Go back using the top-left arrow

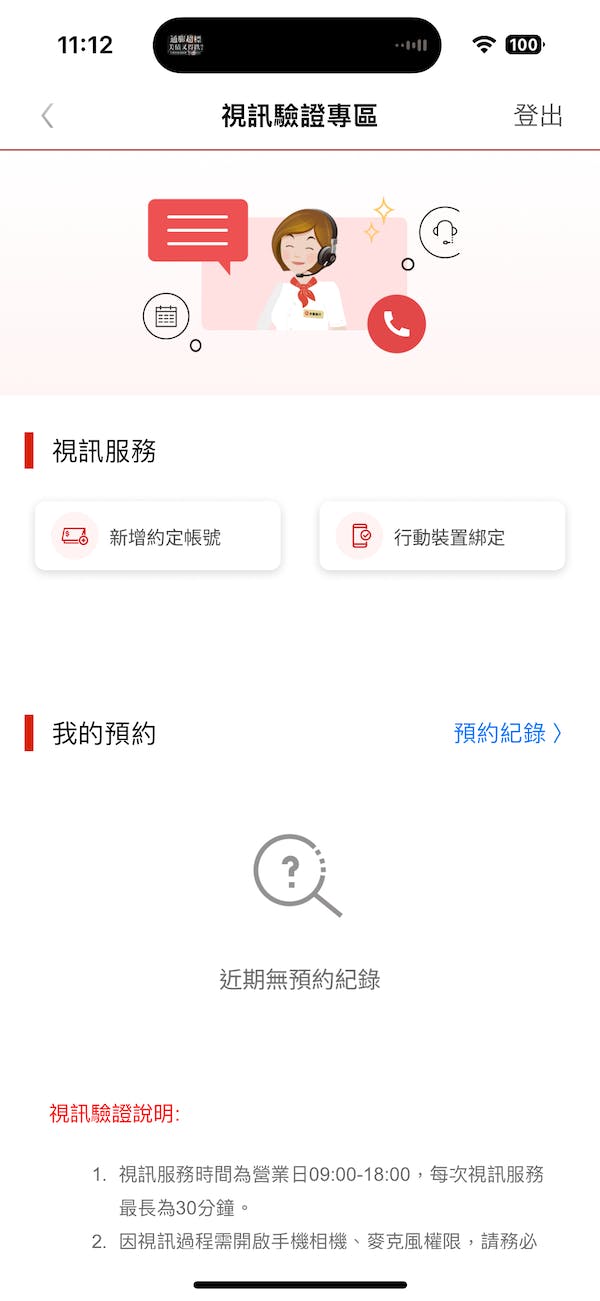click(x=47, y=116)
